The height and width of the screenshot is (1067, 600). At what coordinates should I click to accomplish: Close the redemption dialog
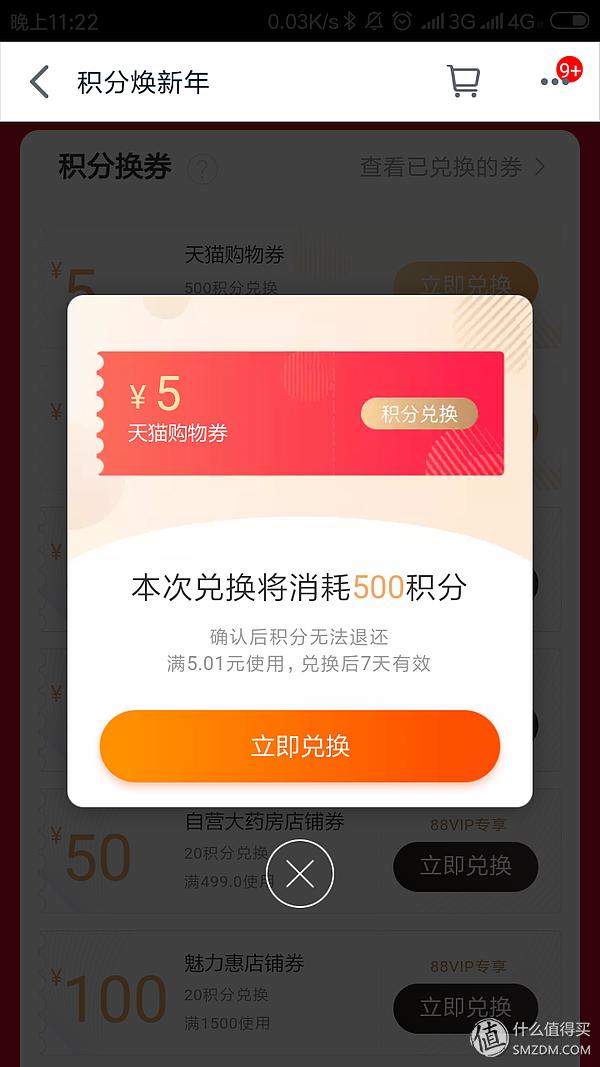(x=300, y=875)
